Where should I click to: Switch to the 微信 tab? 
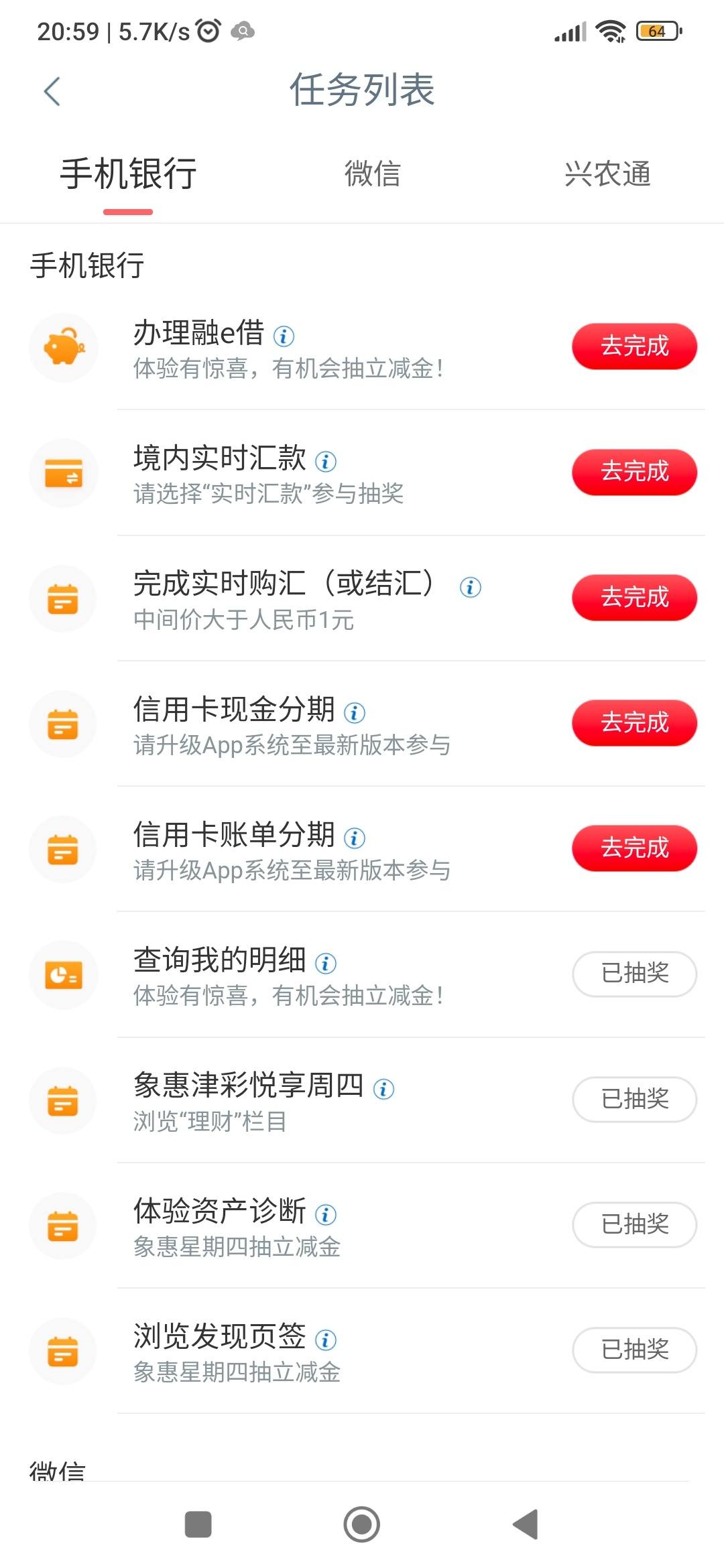(x=372, y=174)
